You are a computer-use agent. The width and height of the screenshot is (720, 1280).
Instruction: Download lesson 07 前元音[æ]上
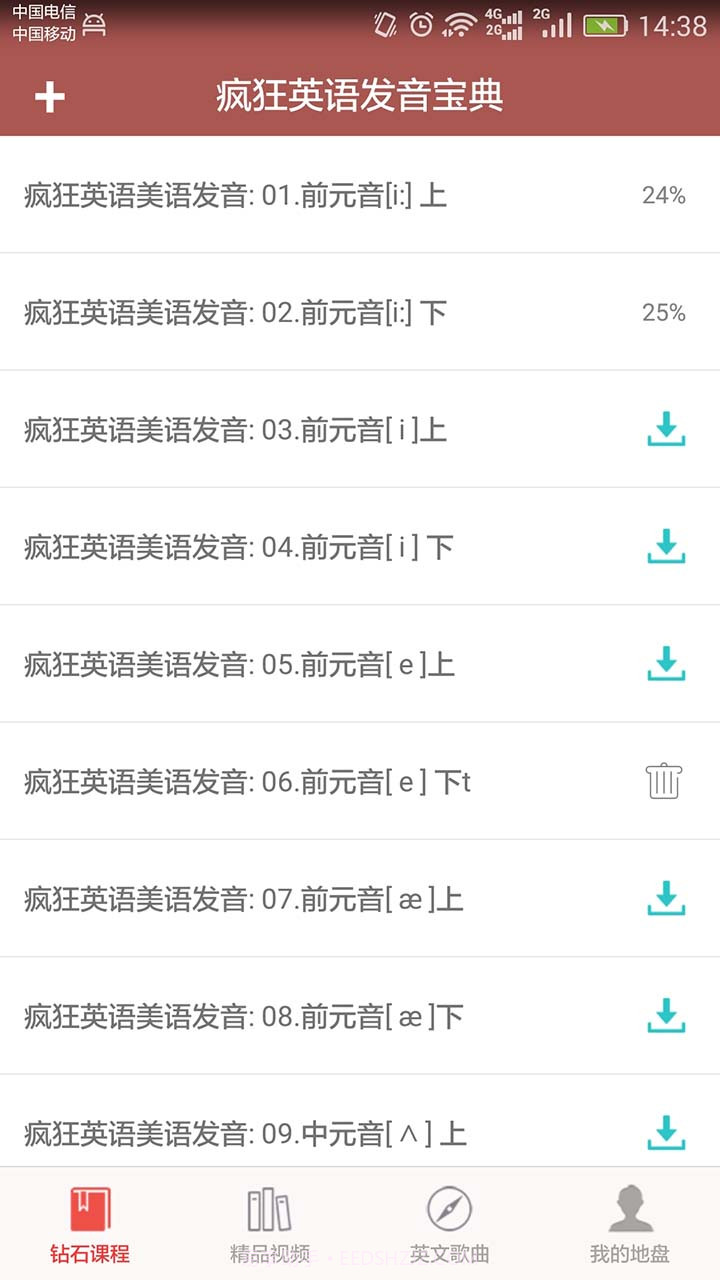[665, 899]
